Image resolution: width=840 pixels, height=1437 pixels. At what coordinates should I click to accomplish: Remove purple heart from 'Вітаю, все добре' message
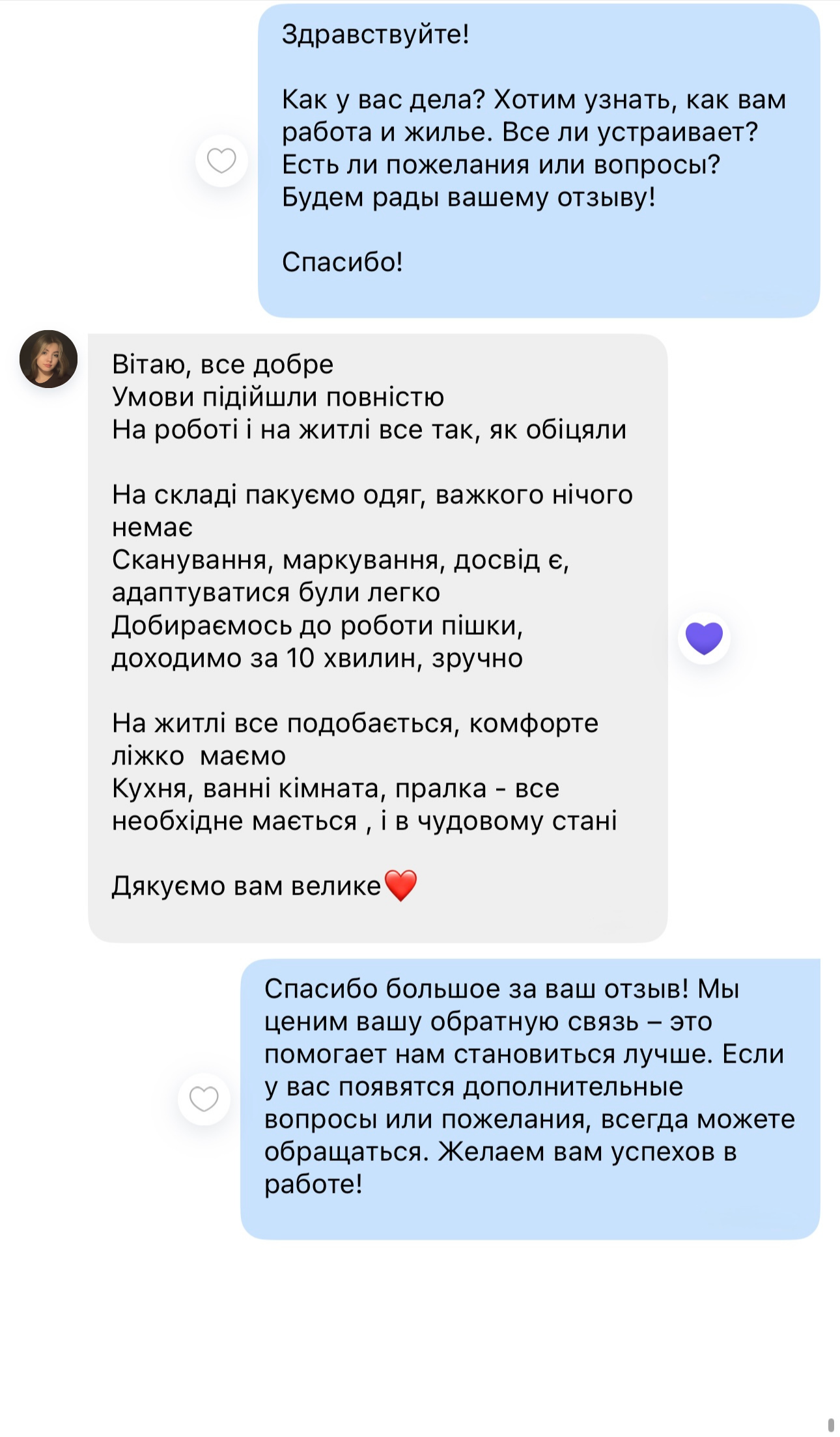coord(704,638)
